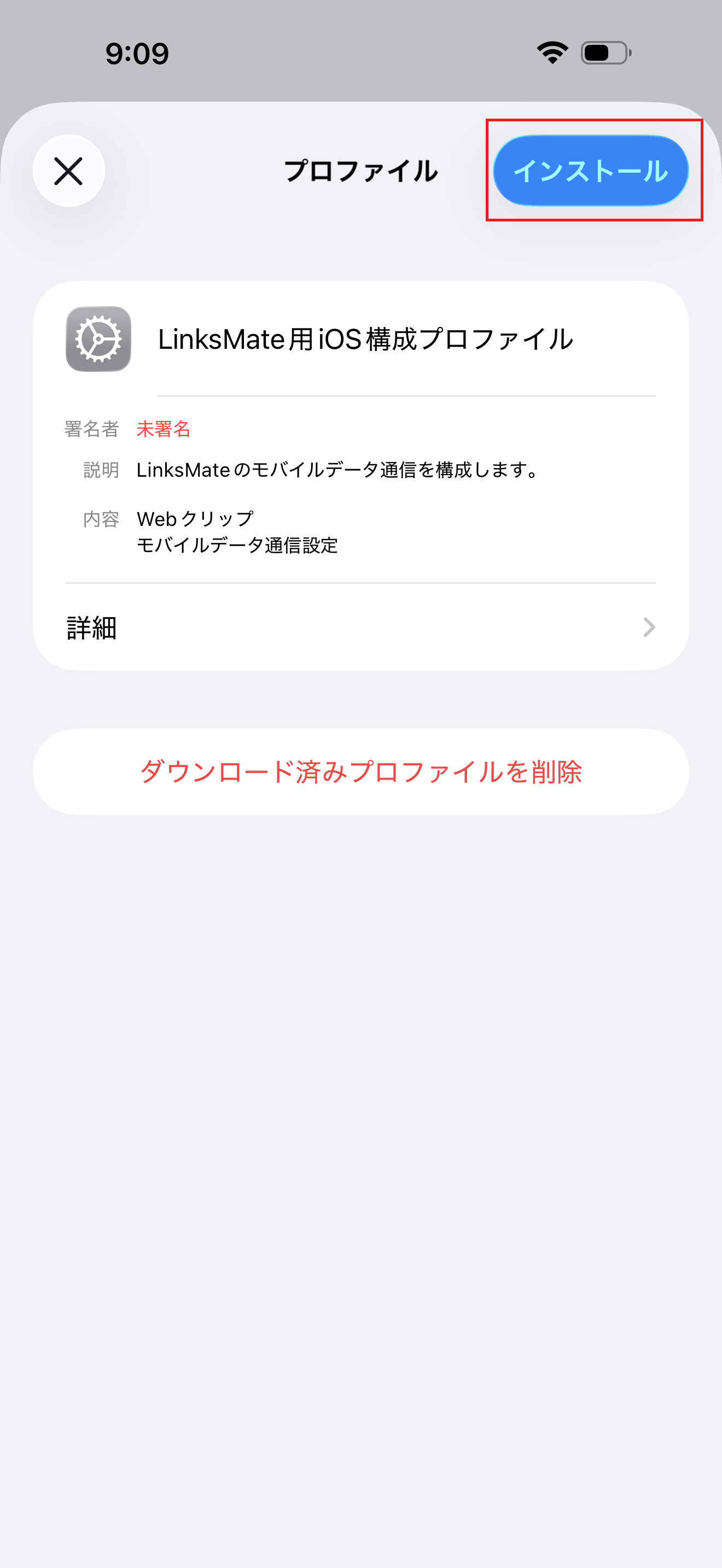Image resolution: width=722 pixels, height=1568 pixels.
Task: Select the LinksMate用iOS構成プロファイル title
Action: pos(366,341)
